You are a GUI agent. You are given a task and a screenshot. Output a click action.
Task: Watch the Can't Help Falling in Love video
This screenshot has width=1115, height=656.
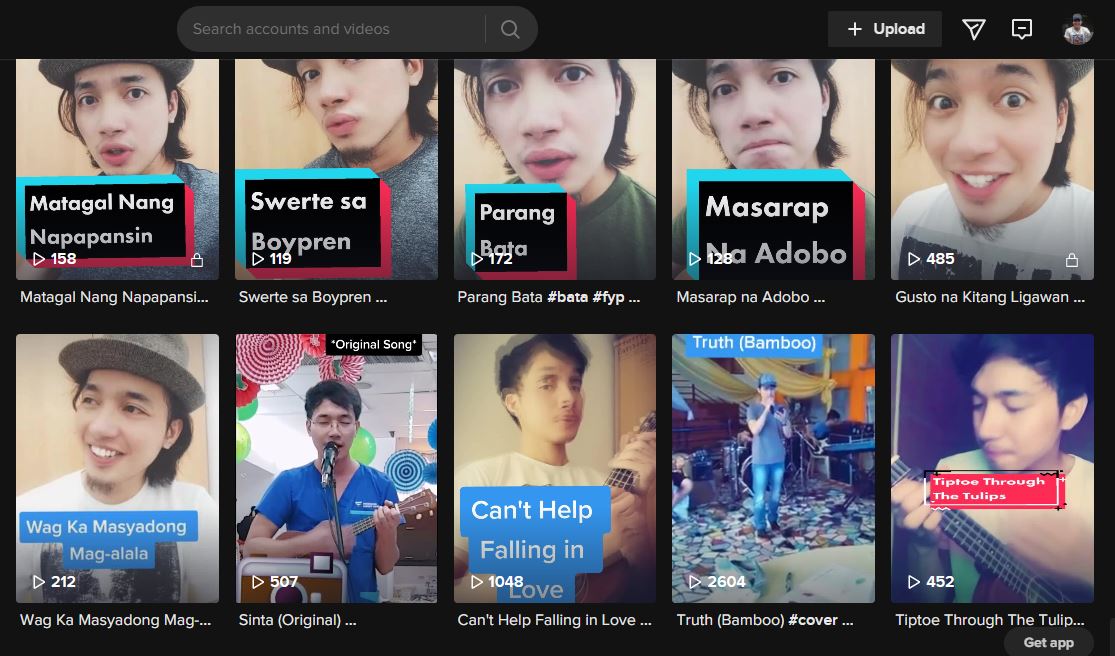[555, 468]
